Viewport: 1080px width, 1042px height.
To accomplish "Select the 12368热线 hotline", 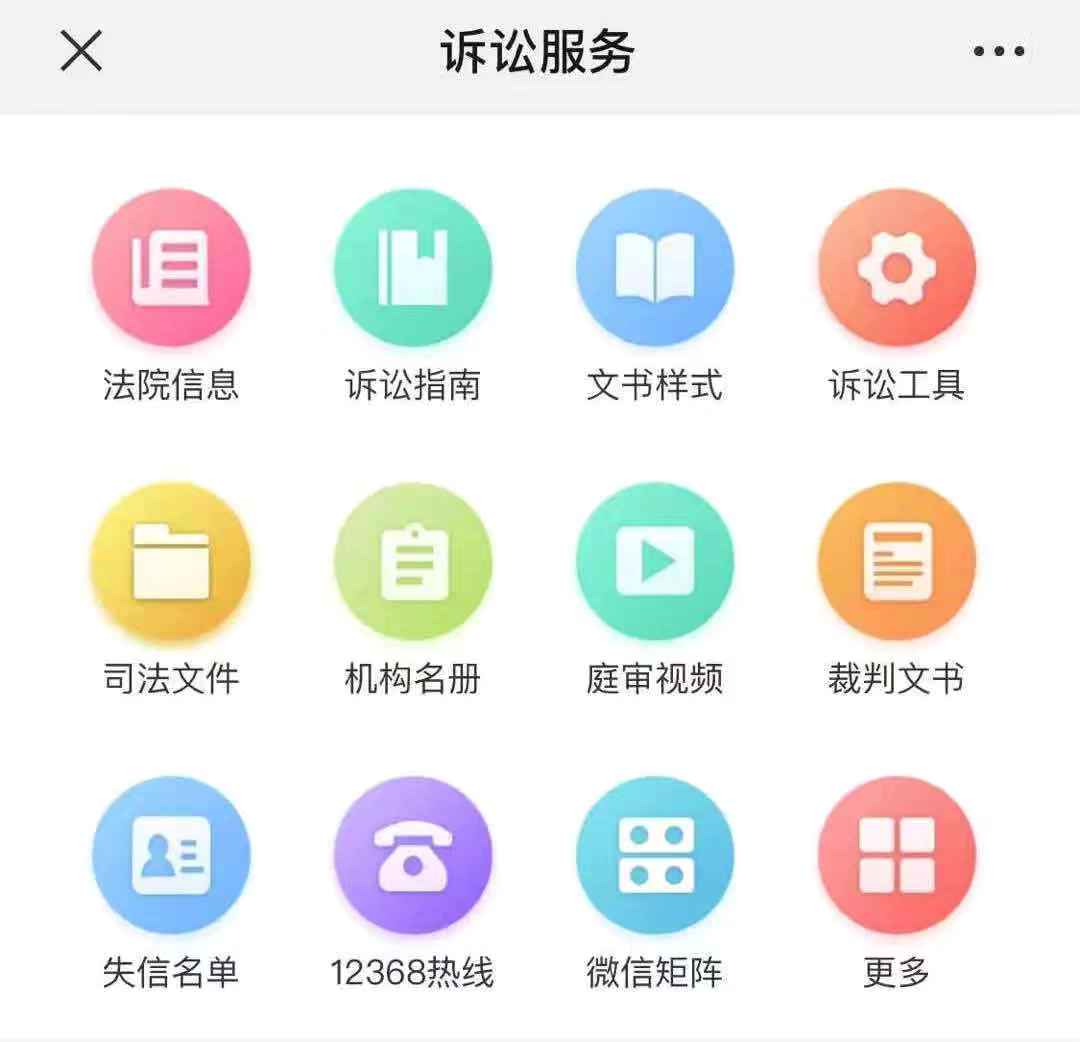I will (413, 855).
